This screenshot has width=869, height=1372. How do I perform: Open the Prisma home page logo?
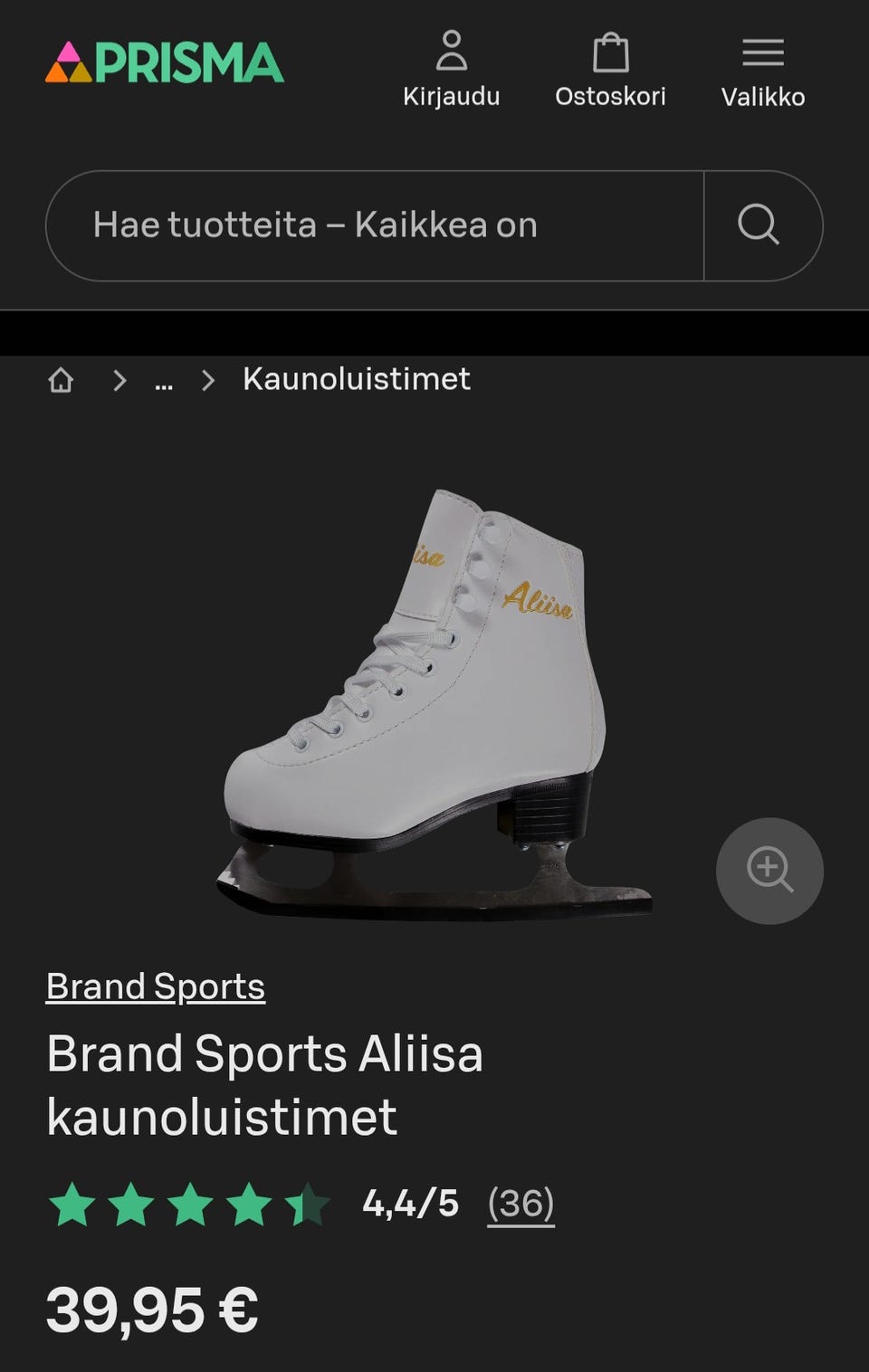165,63
